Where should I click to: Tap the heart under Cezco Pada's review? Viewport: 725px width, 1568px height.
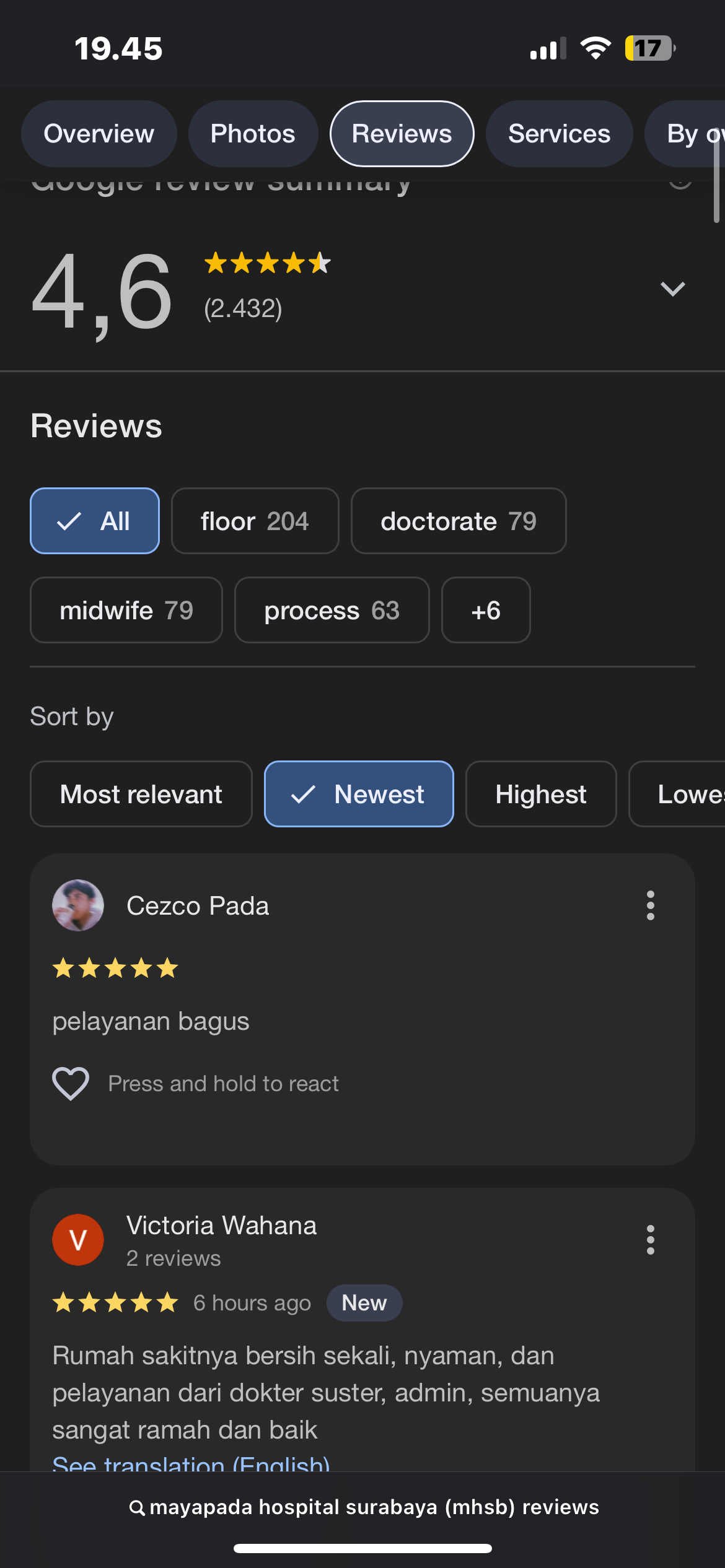pos(71,1084)
